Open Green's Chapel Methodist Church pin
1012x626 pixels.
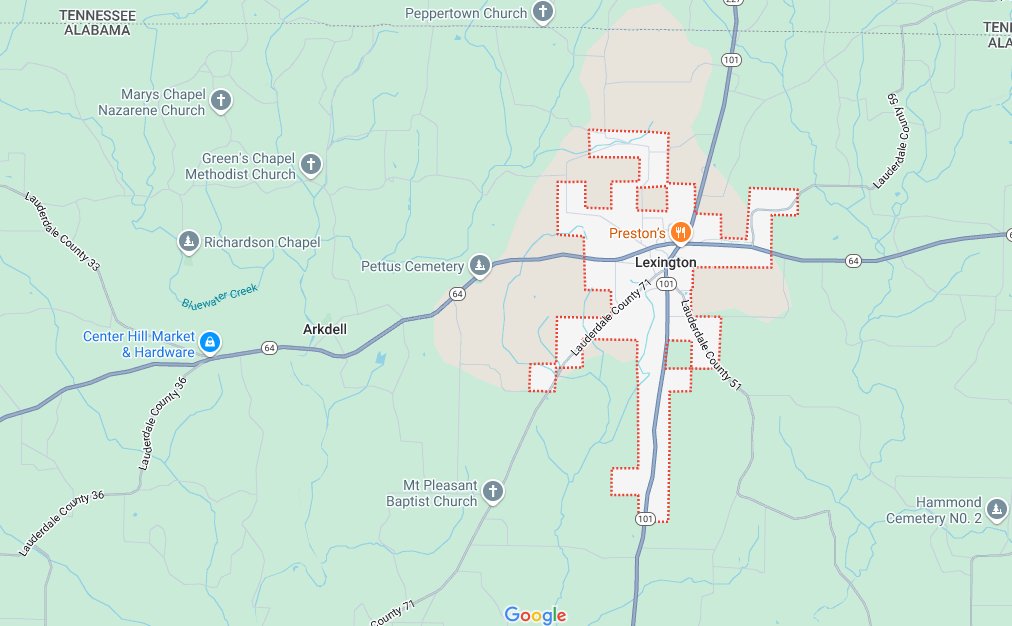tap(311, 165)
